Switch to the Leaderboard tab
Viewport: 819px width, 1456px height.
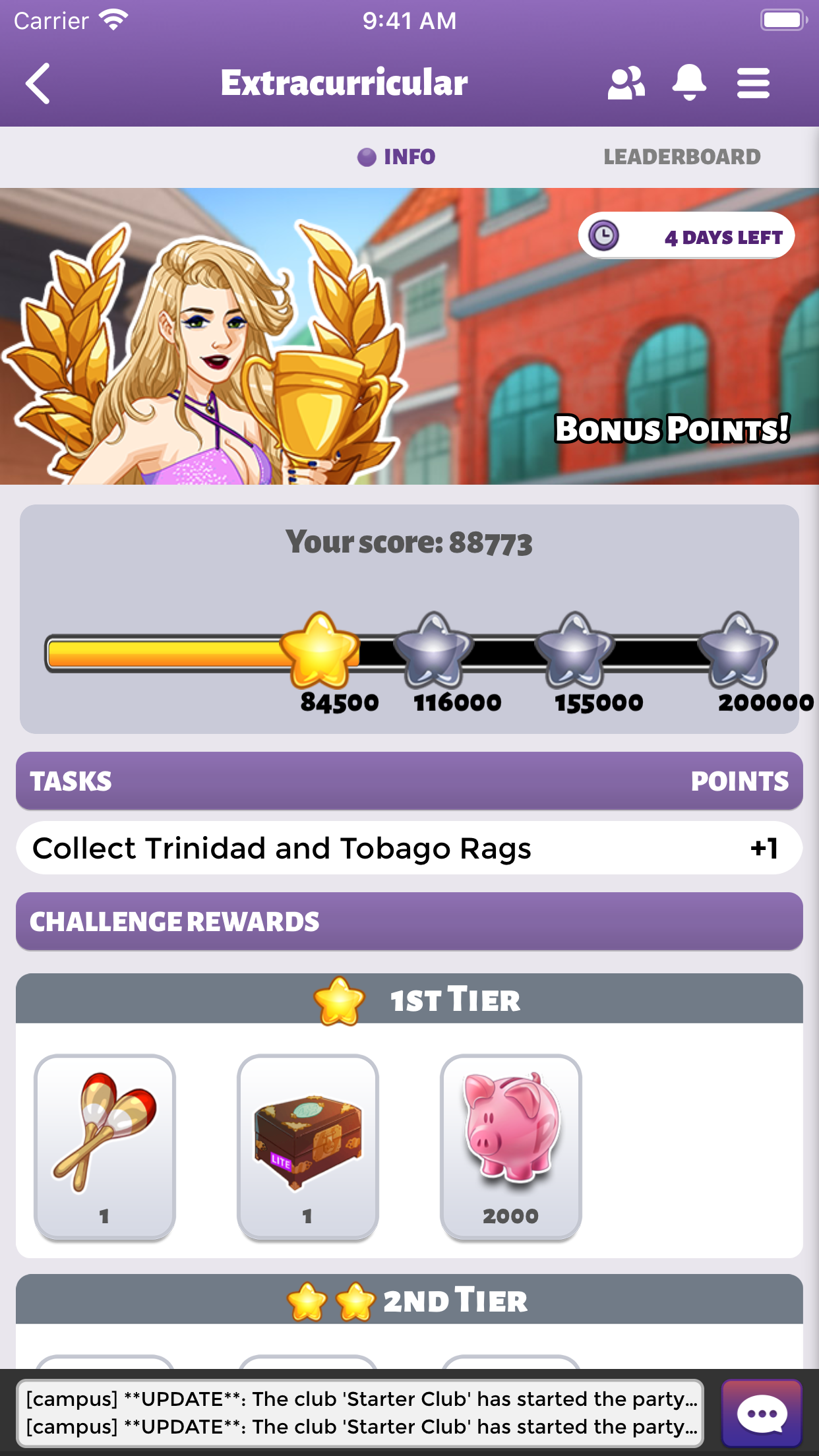point(682,157)
